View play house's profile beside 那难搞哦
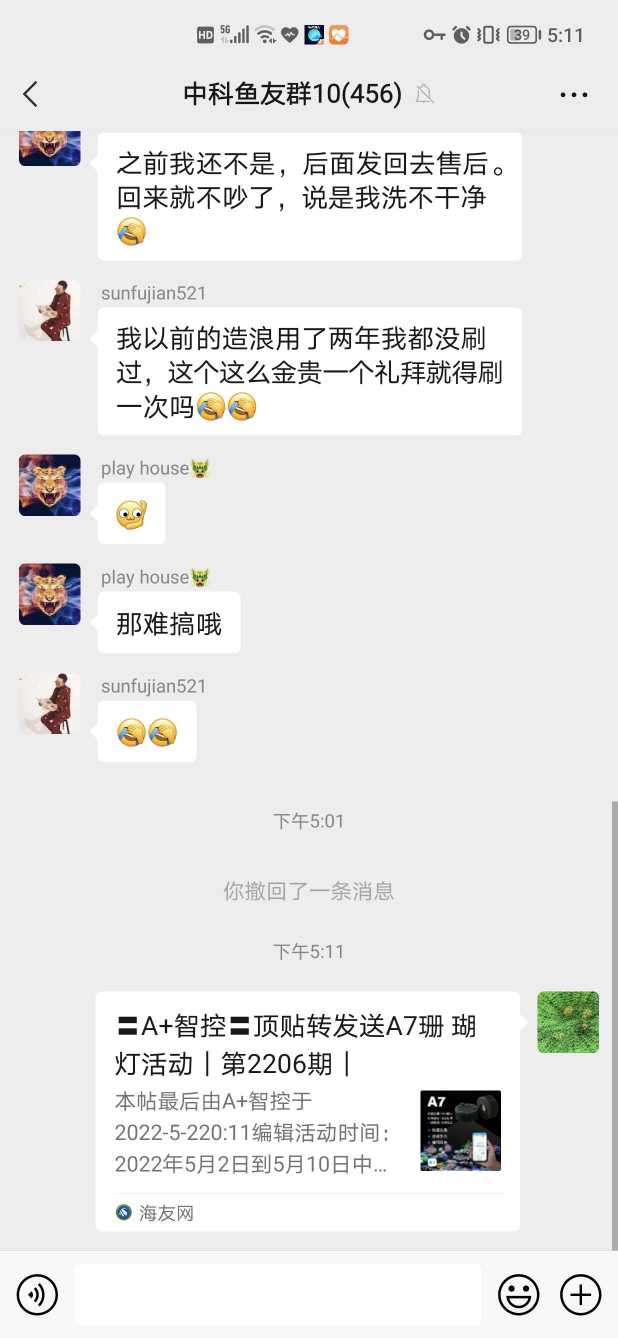Viewport: 618px width, 1338px height. click(x=50, y=594)
